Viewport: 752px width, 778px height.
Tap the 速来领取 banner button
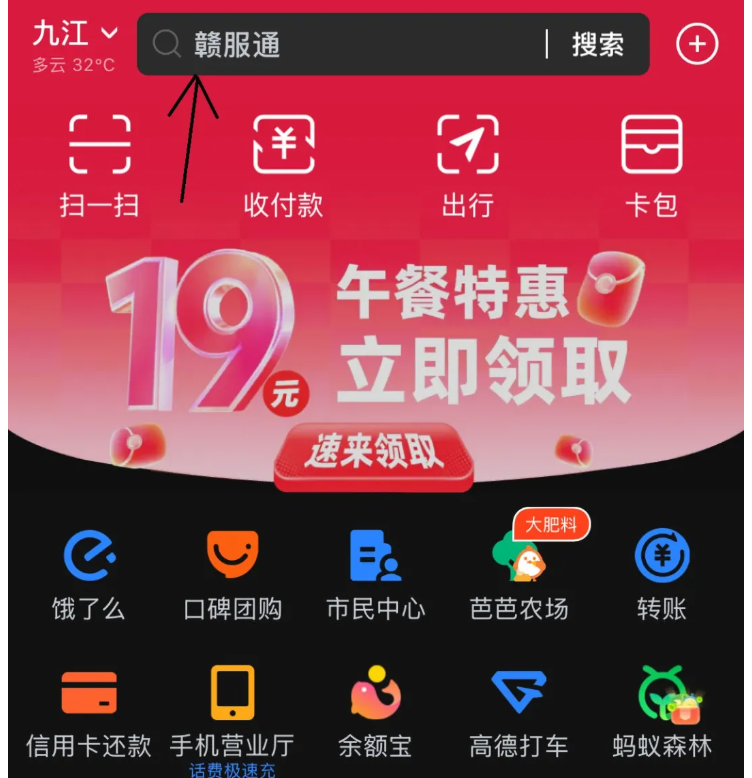[x=373, y=455]
